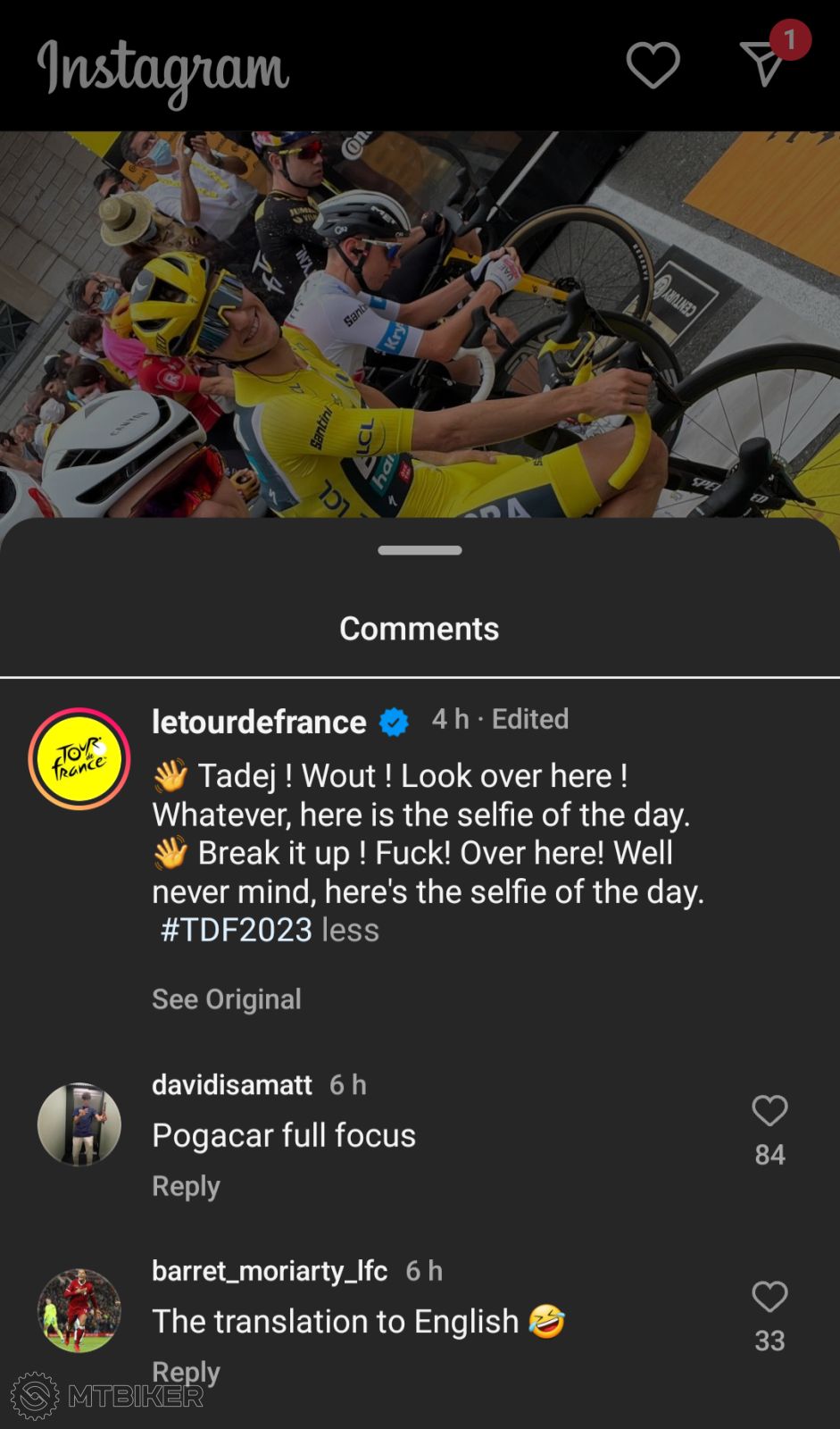The image size is (840, 1429).
Task: Like davidisamatt's comment
Action: [x=769, y=1111]
